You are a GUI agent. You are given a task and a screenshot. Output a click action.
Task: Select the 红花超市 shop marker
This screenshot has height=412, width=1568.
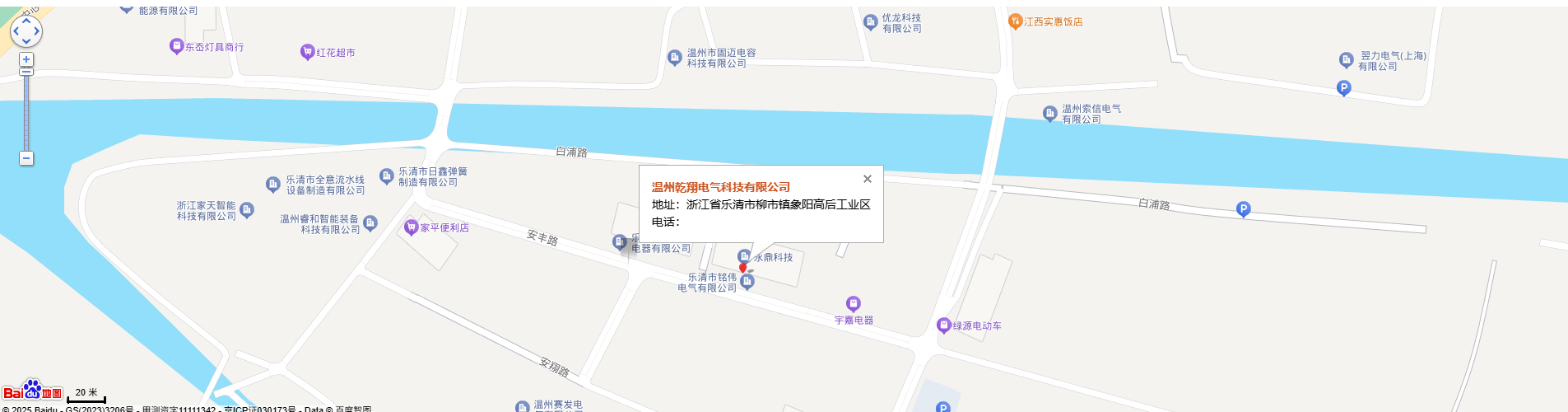coord(308,52)
